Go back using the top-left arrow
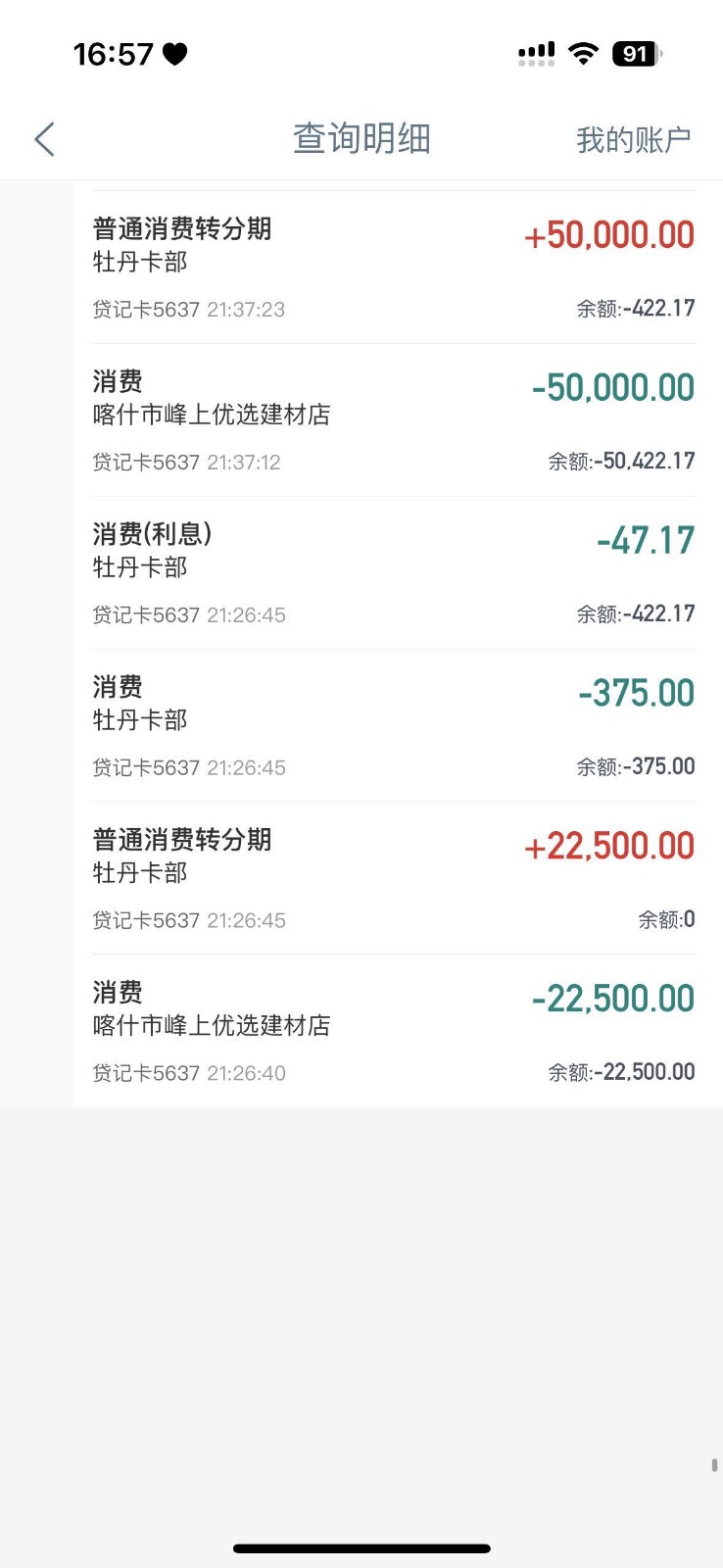This screenshot has height=1568, width=723. (x=45, y=139)
